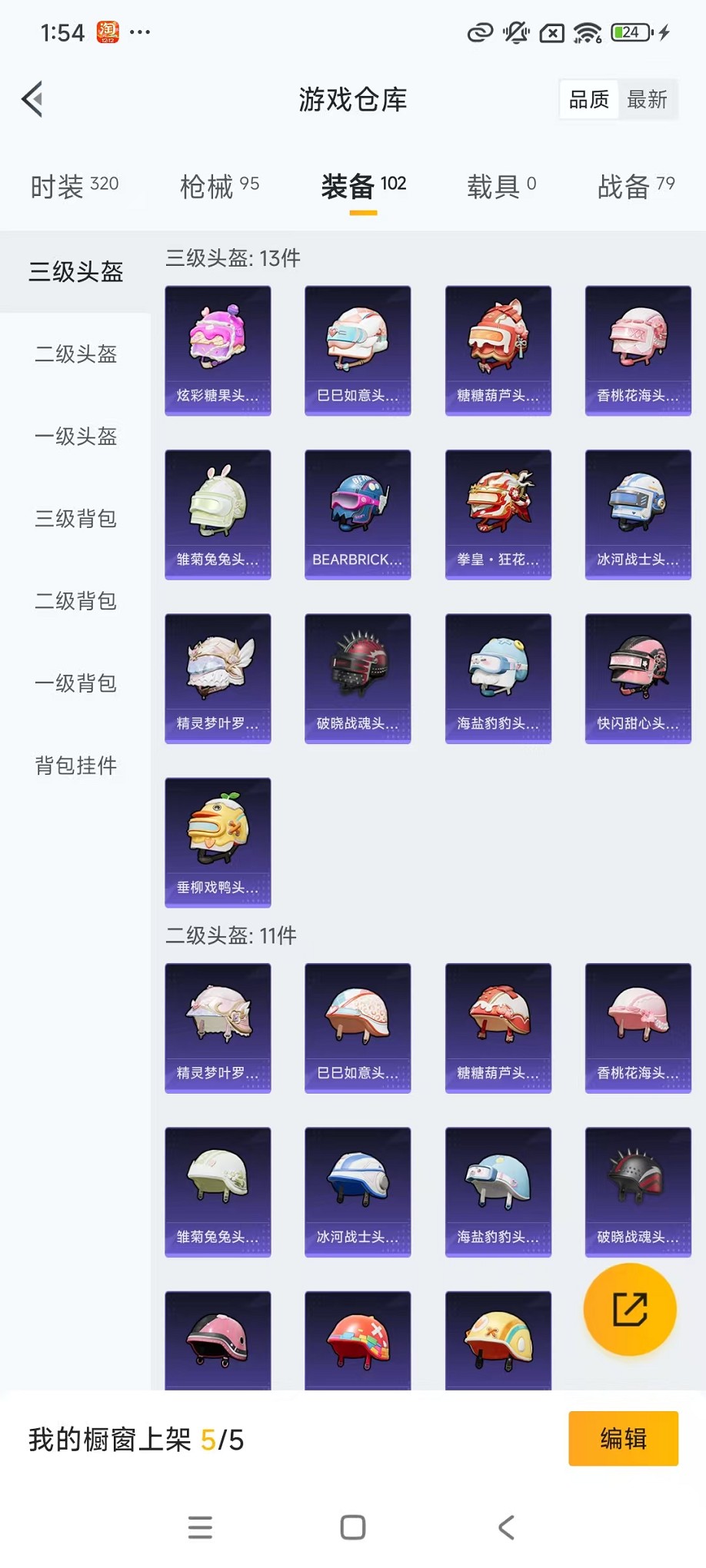The height and width of the screenshot is (1568, 706).
Task: Go back from the 游戏仓库 page
Action: 32,99
